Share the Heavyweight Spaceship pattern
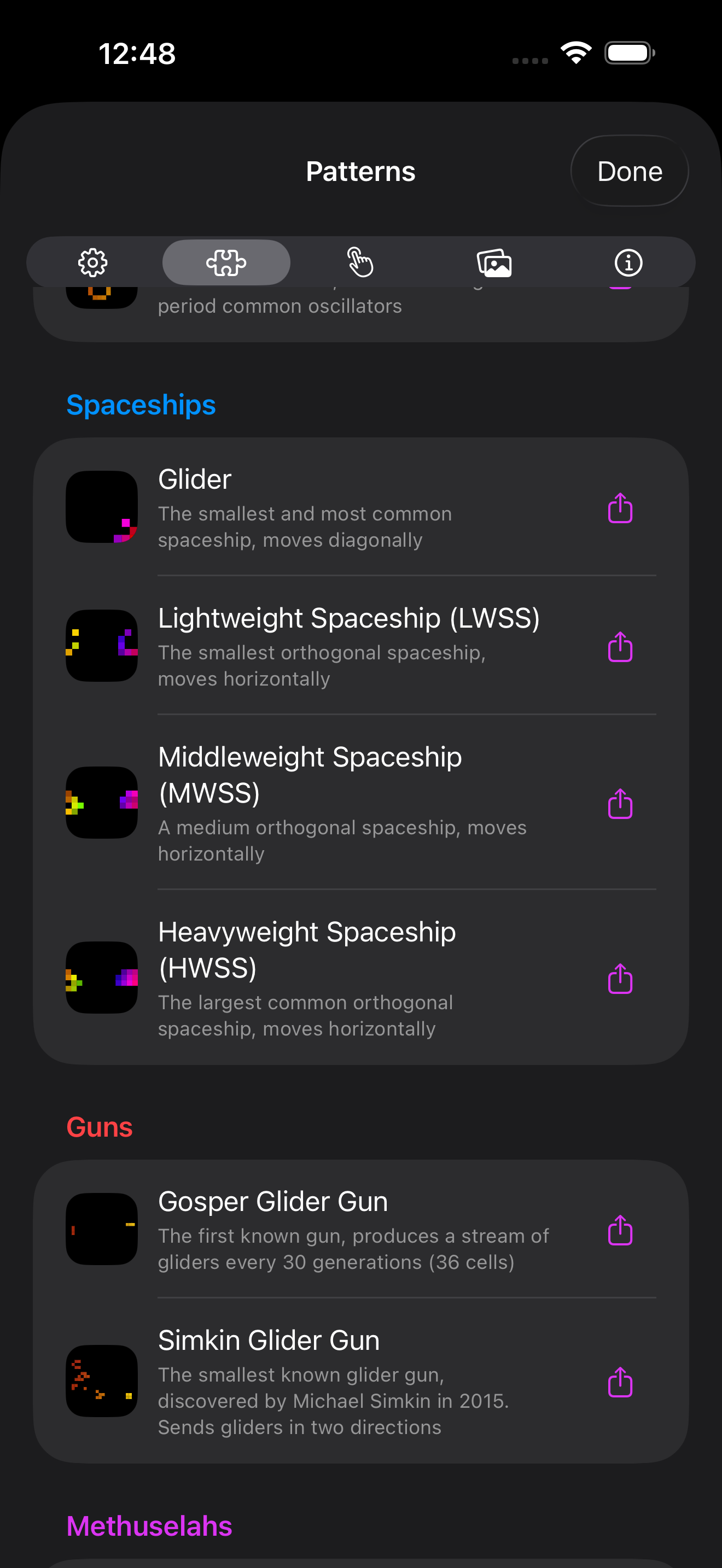The image size is (722, 1568). [620, 979]
